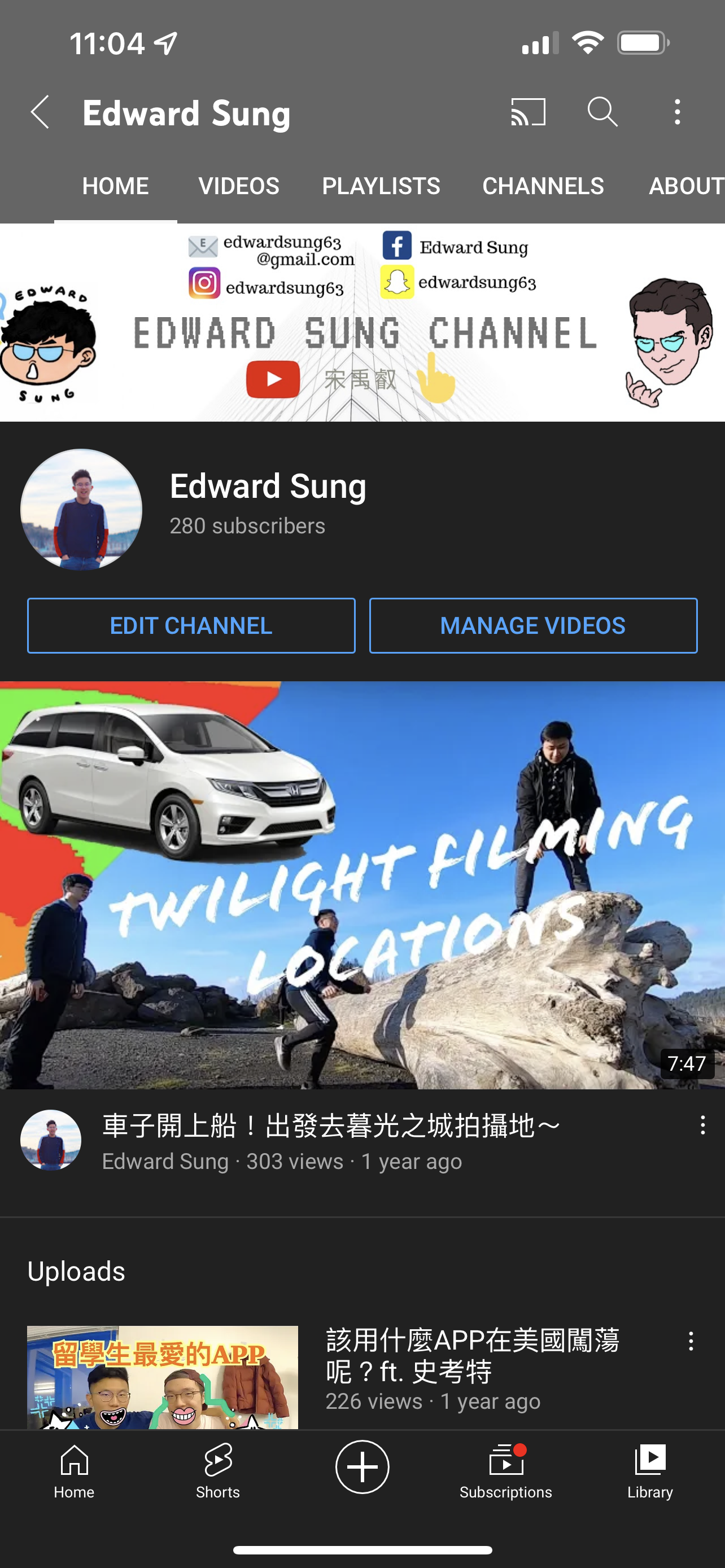Tap EDIT CHANNEL button

(191, 626)
